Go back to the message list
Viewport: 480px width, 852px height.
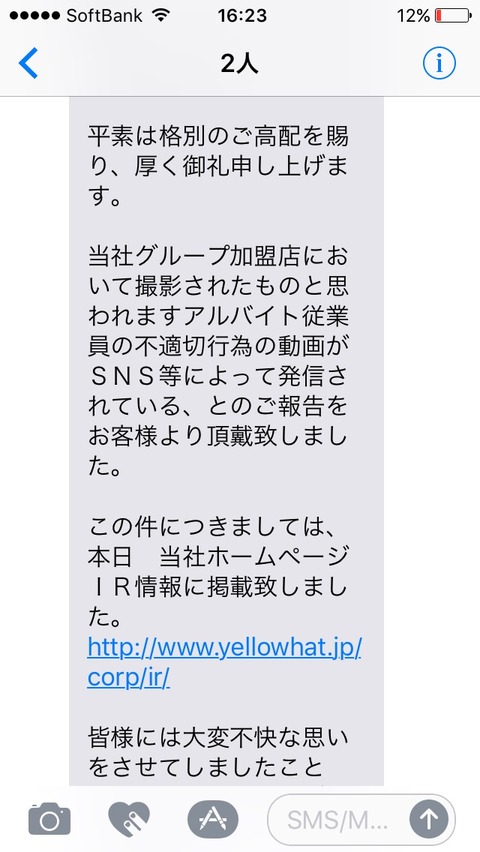(28, 63)
